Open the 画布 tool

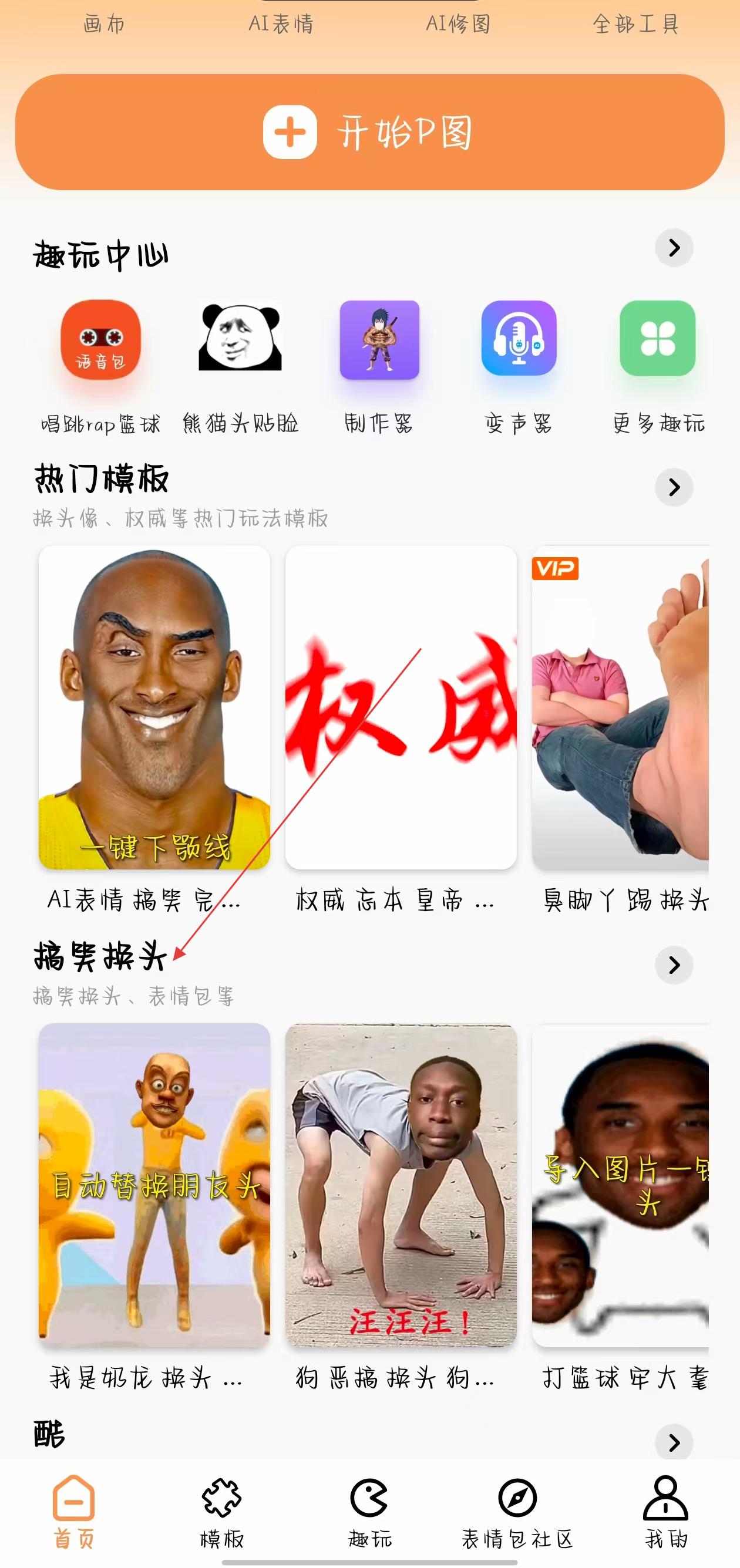103,24
